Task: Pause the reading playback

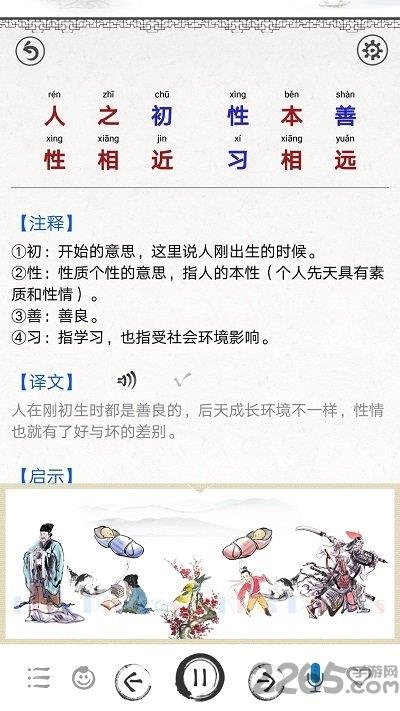Action: 200,678
